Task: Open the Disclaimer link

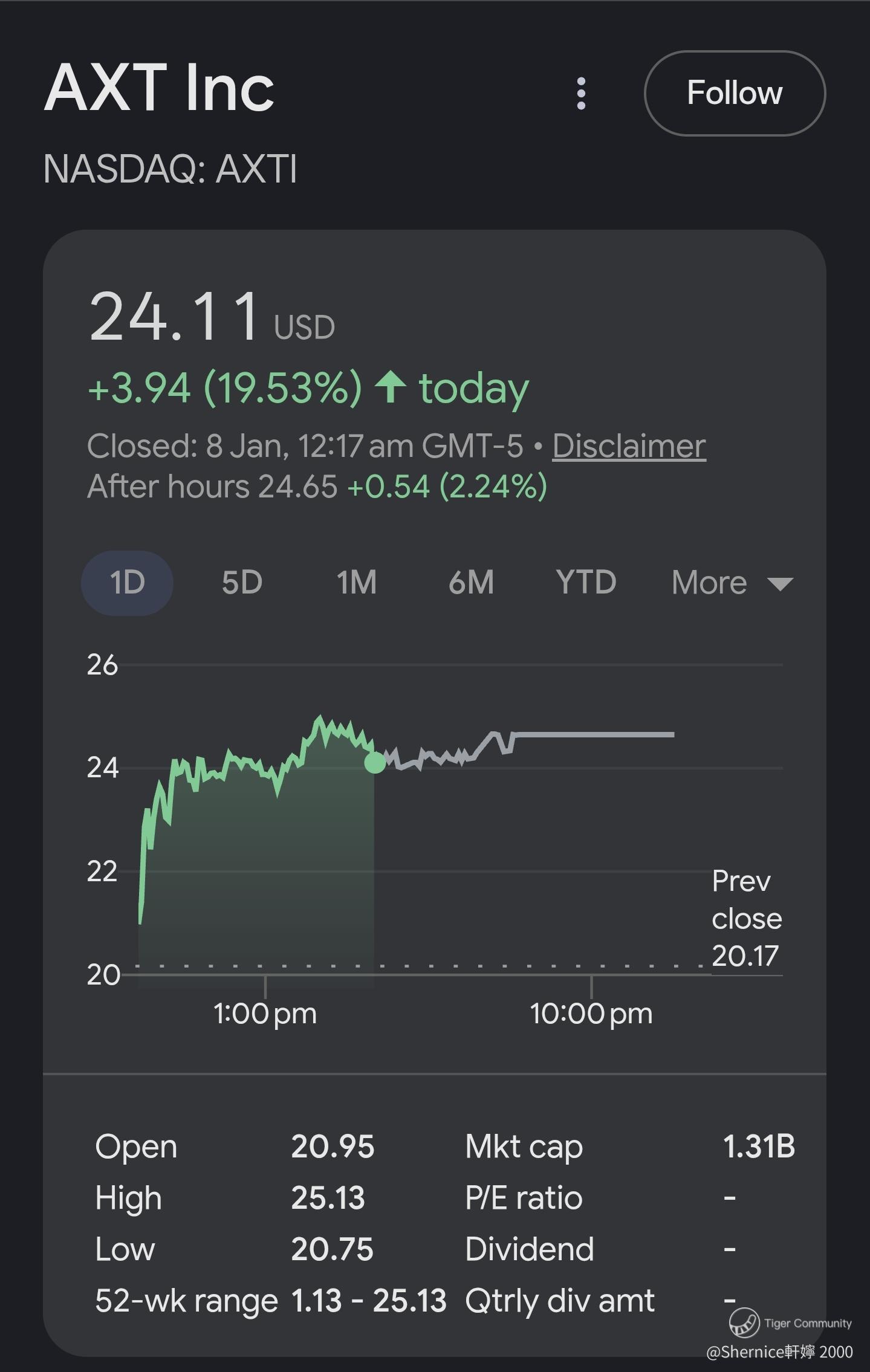Action: [629, 446]
